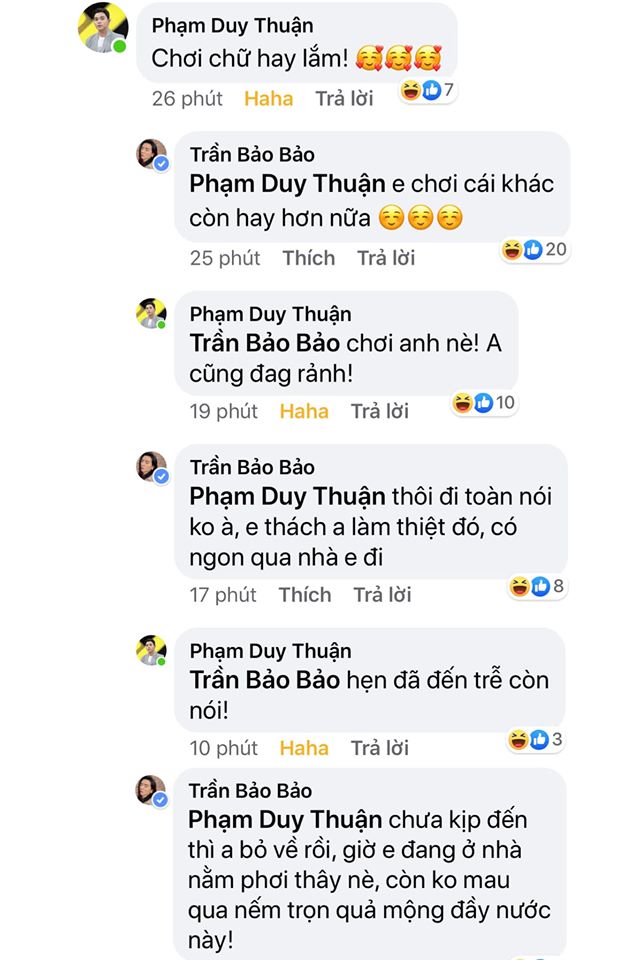Reply to the 'chơi anh nè!' comment
Image resolution: width=640 pixels, height=960 pixels.
tap(380, 411)
